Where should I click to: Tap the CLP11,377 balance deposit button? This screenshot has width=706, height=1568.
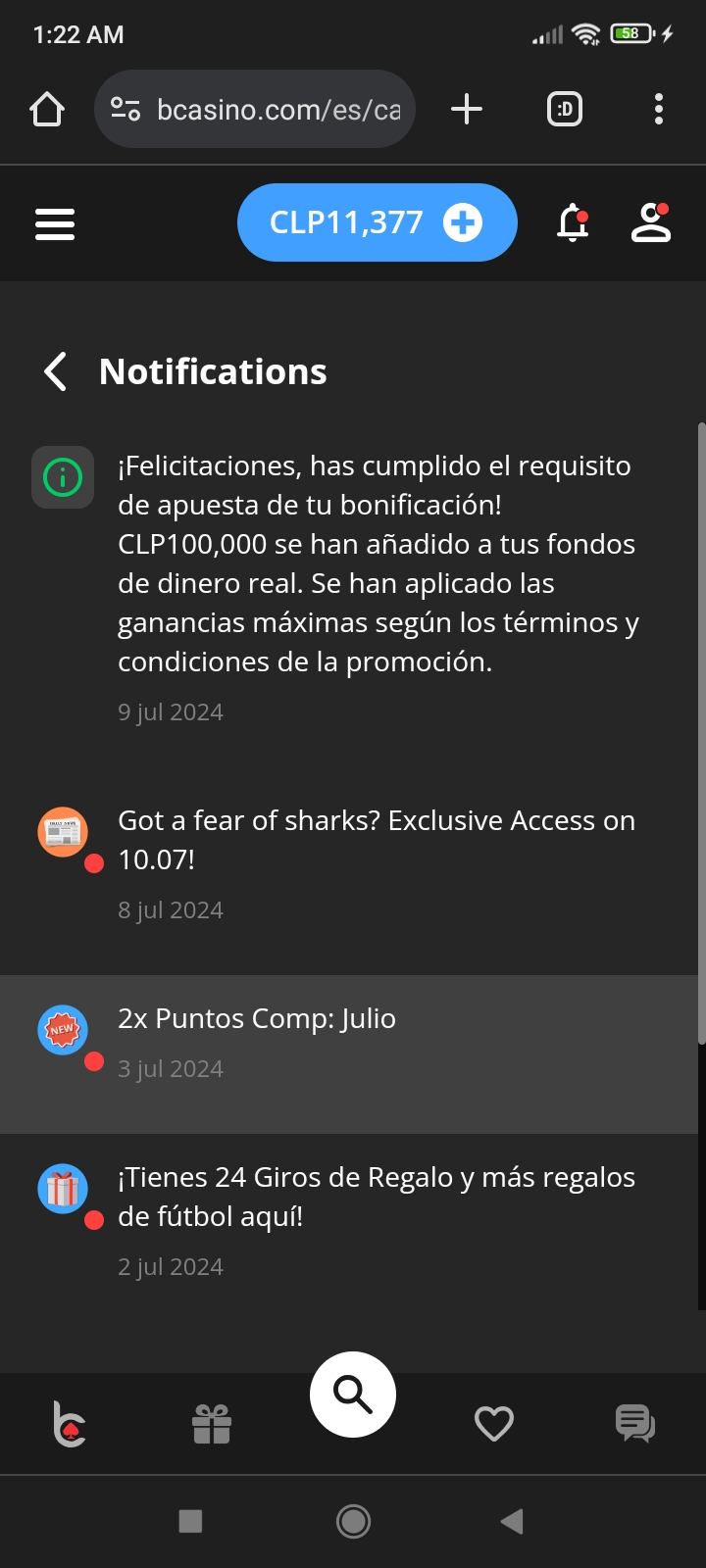tap(377, 223)
